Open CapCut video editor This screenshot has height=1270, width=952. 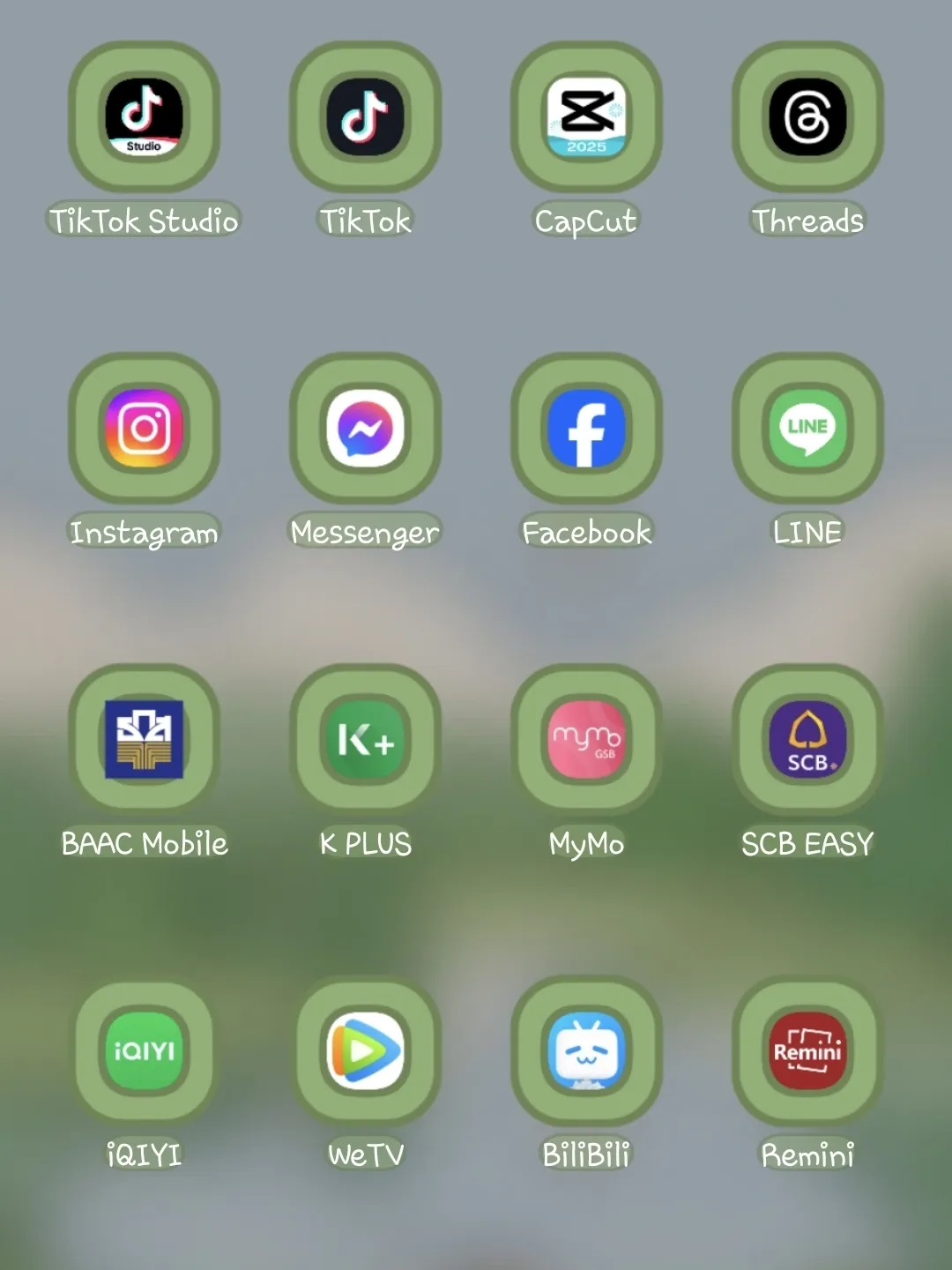(587, 117)
